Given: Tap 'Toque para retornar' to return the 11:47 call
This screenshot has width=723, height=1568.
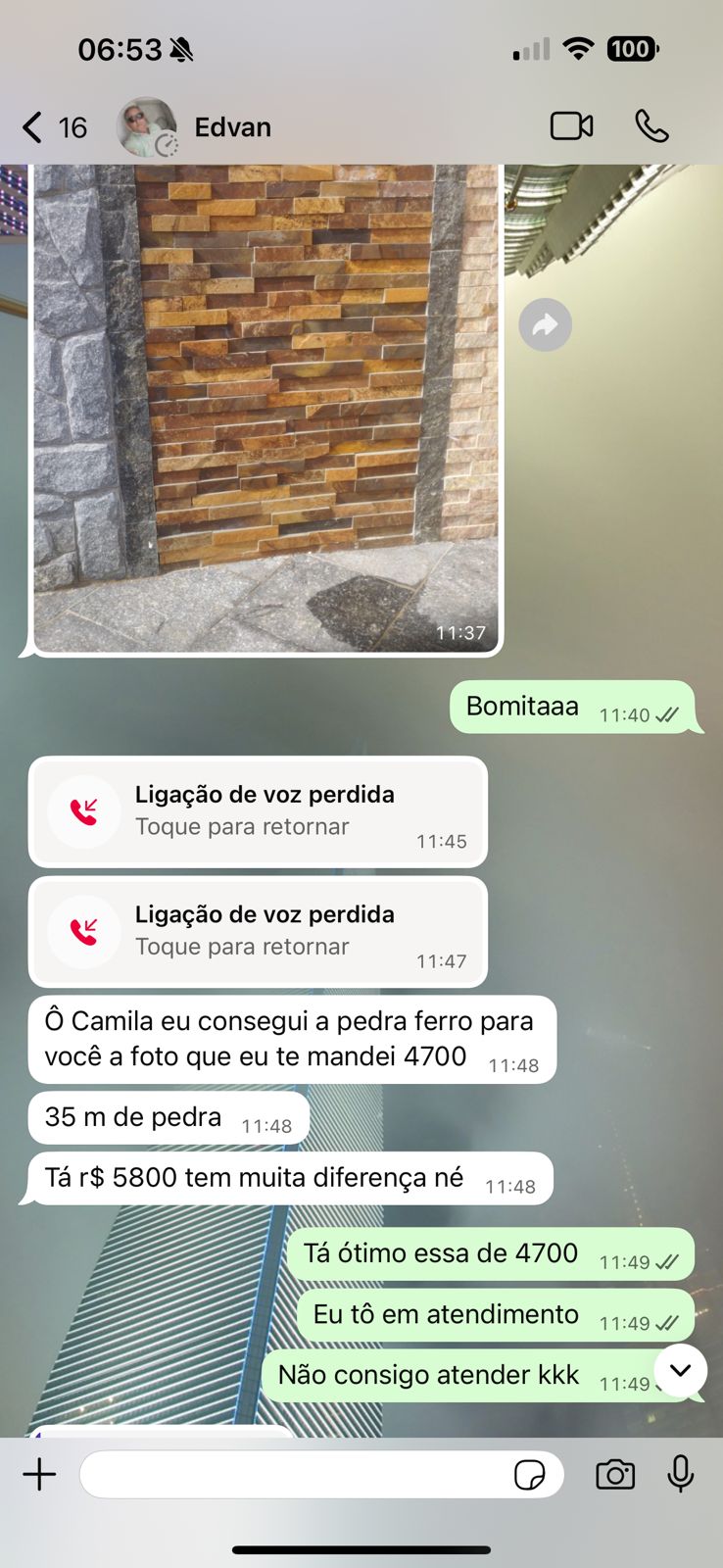Looking at the screenshot, I should point(241,947).
